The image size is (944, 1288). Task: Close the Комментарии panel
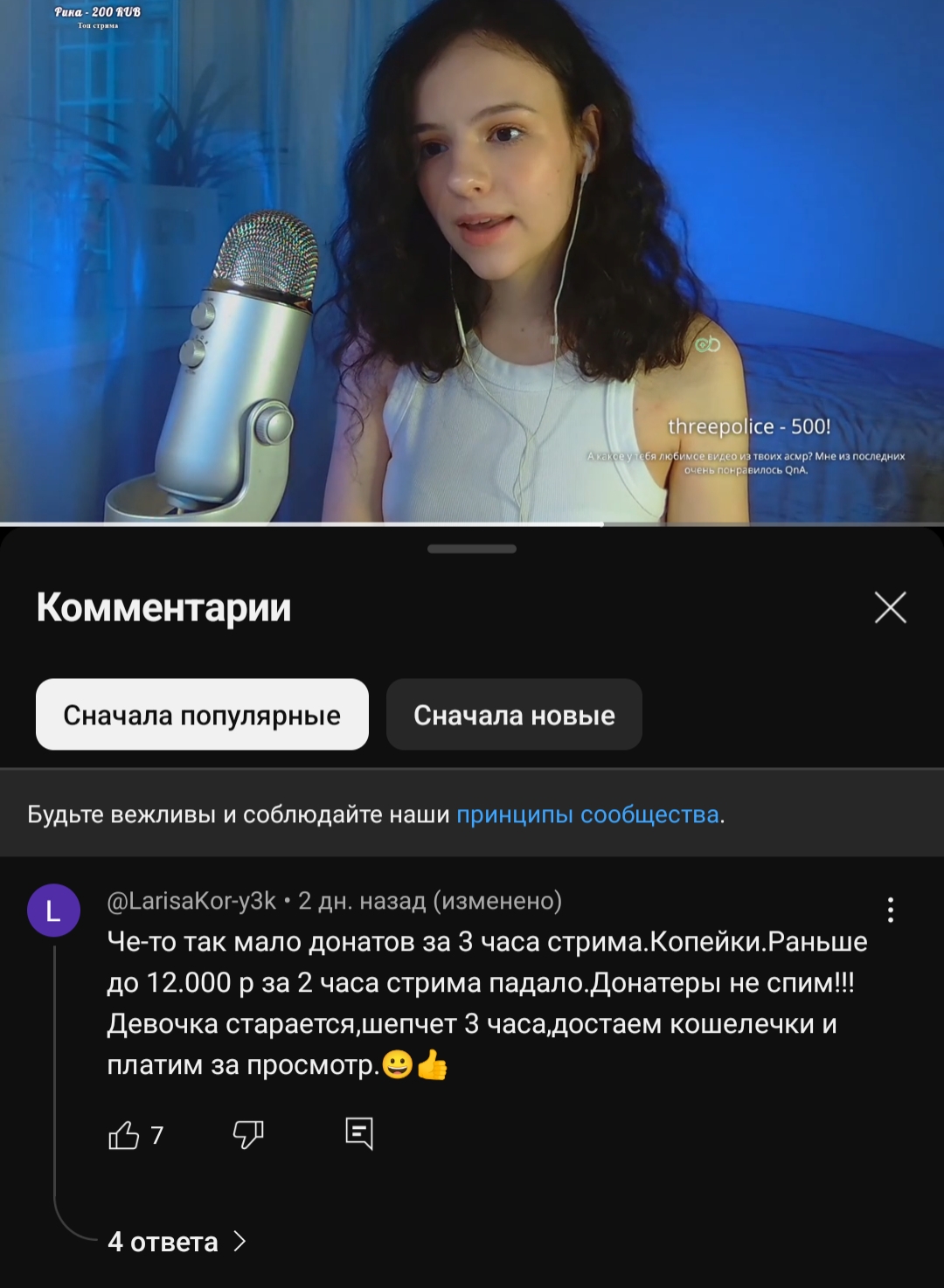[x=890, y=607]
